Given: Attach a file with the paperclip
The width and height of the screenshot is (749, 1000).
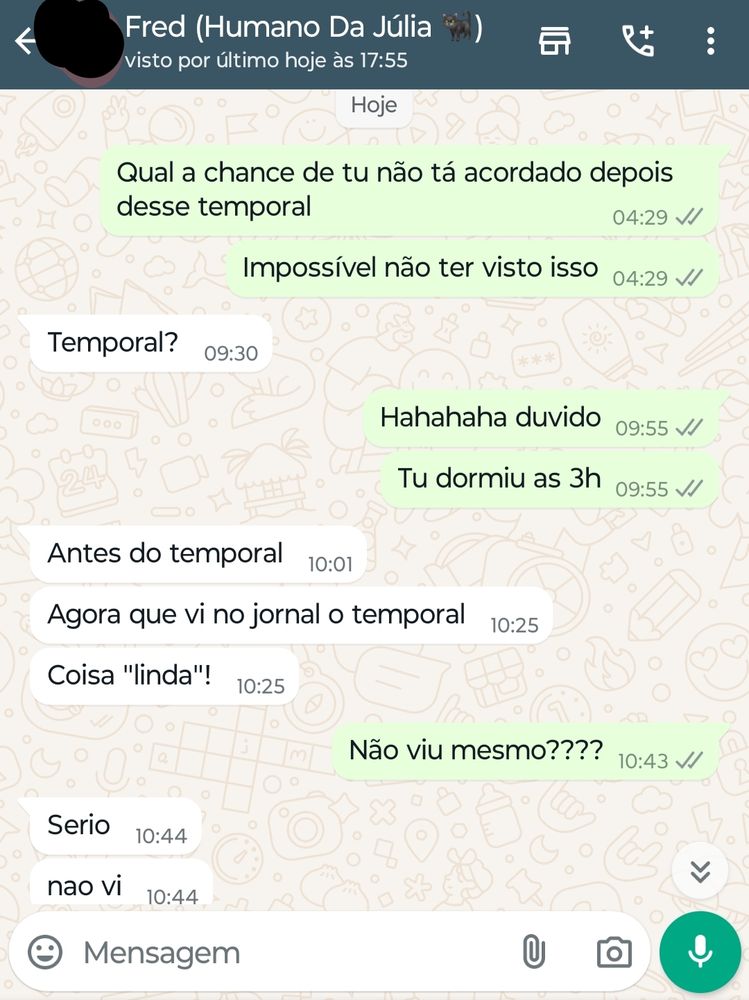Looking at the screenshot, I should 533,952.
